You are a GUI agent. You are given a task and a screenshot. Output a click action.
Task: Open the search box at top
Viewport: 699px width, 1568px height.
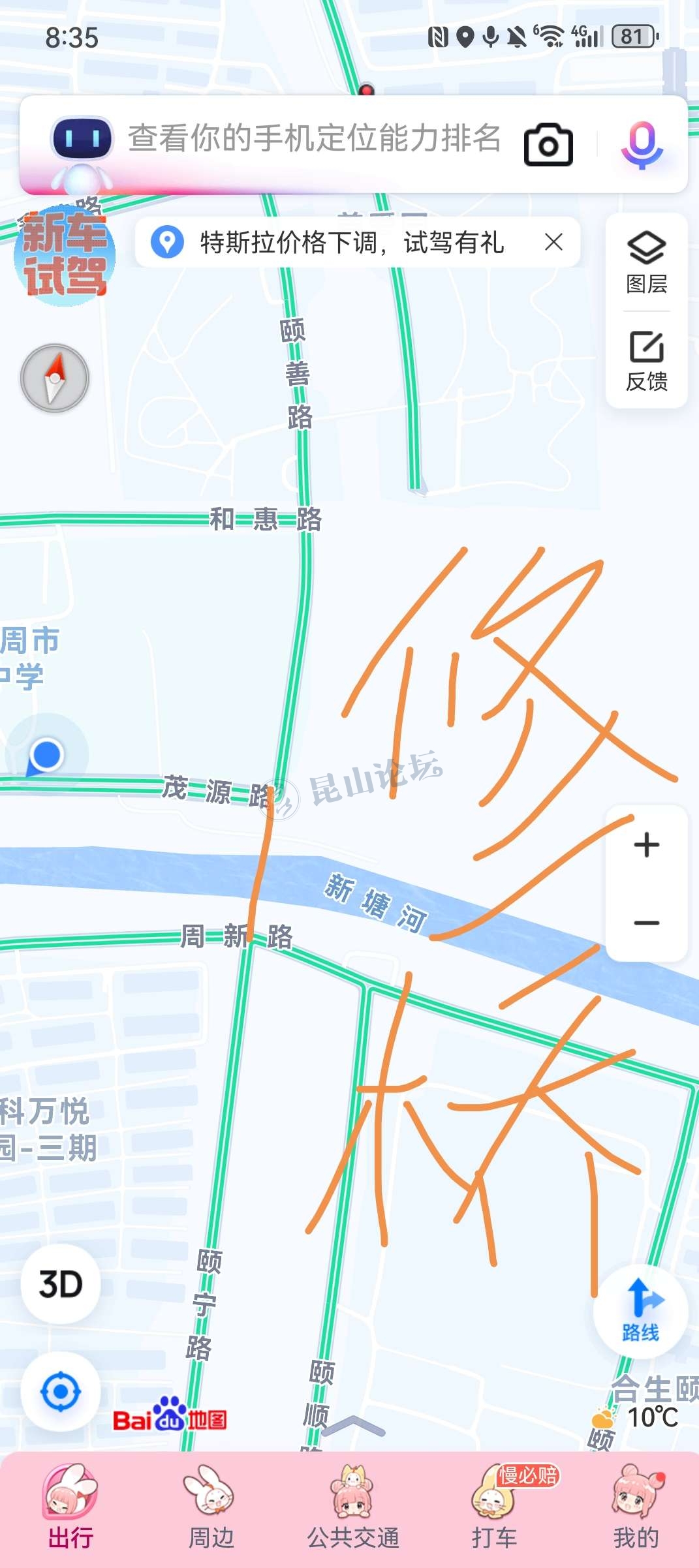(x=313, y=139)
